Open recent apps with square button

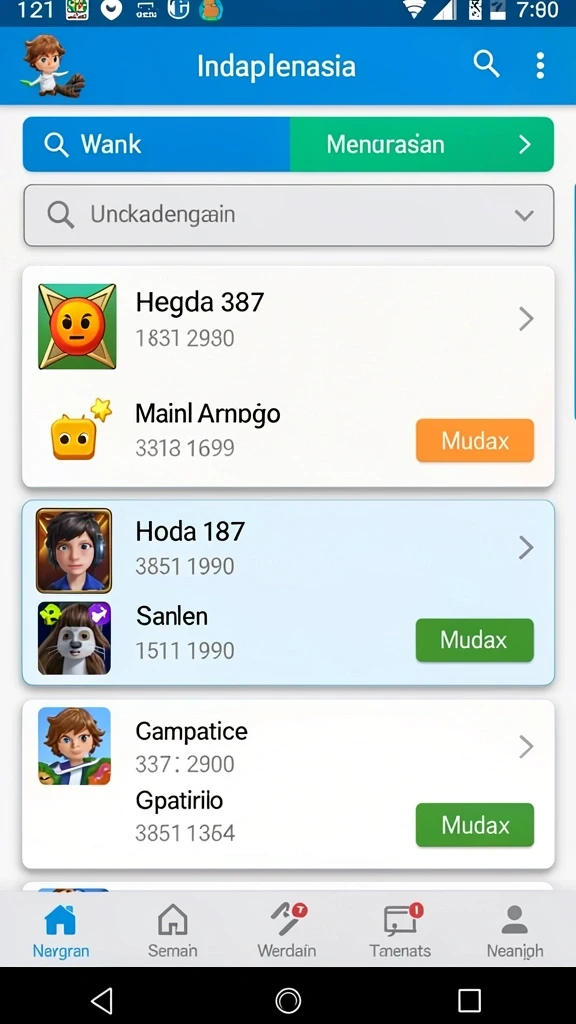(469, 1000)
